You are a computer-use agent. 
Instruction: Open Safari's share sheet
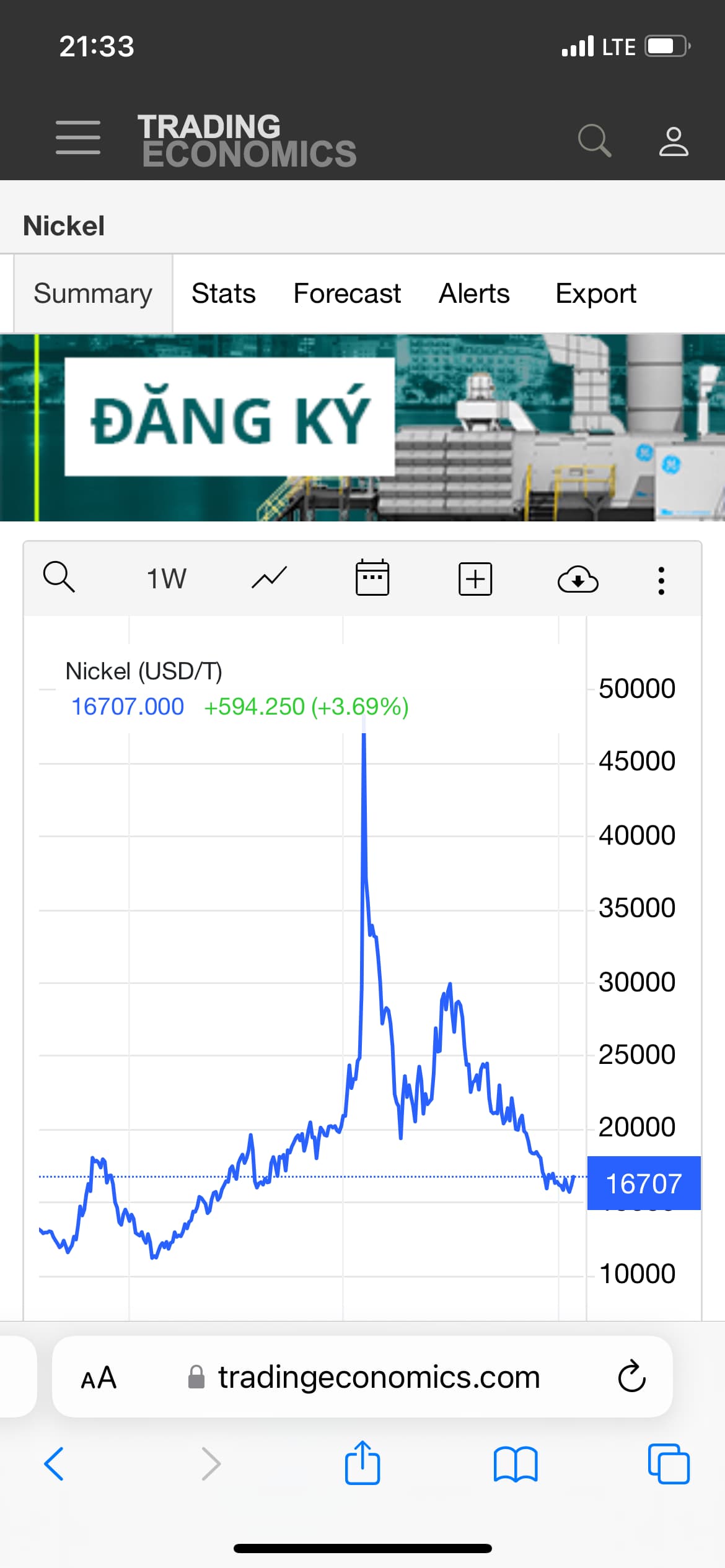(362, 1463)
